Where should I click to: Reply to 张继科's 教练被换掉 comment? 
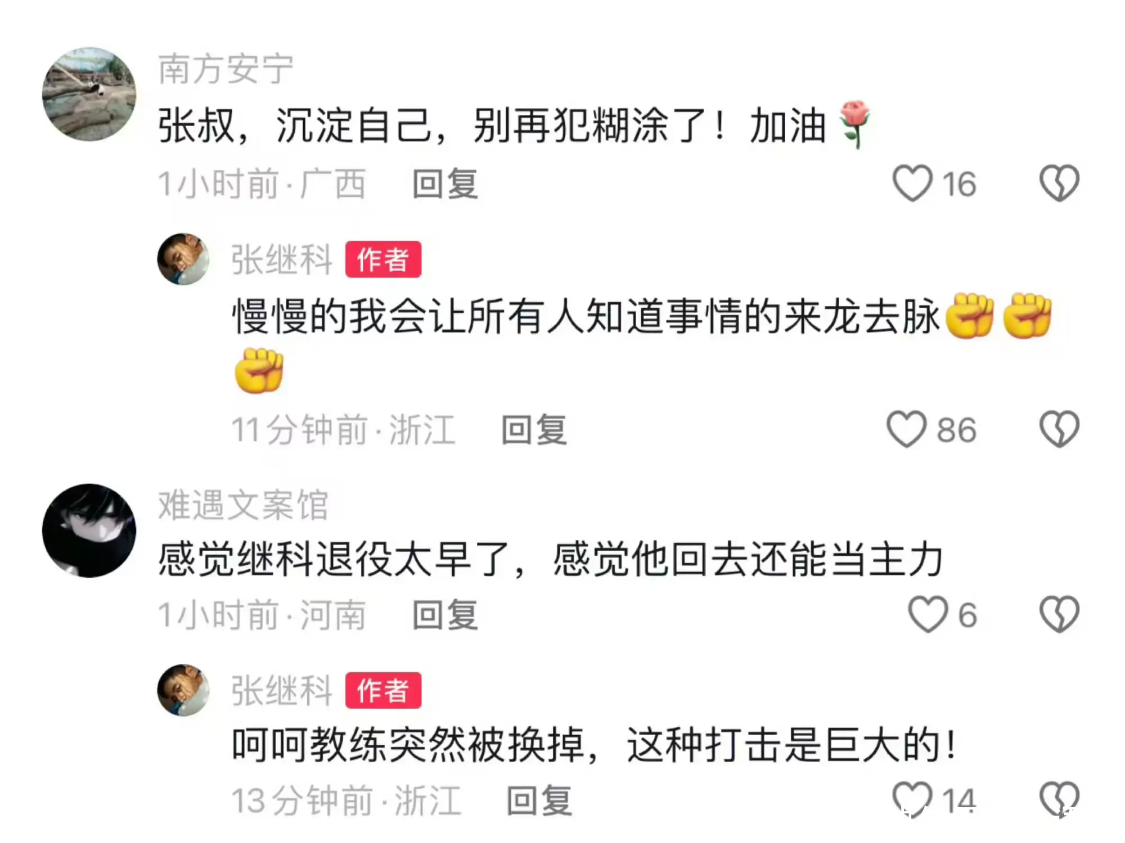pos(539,800)
